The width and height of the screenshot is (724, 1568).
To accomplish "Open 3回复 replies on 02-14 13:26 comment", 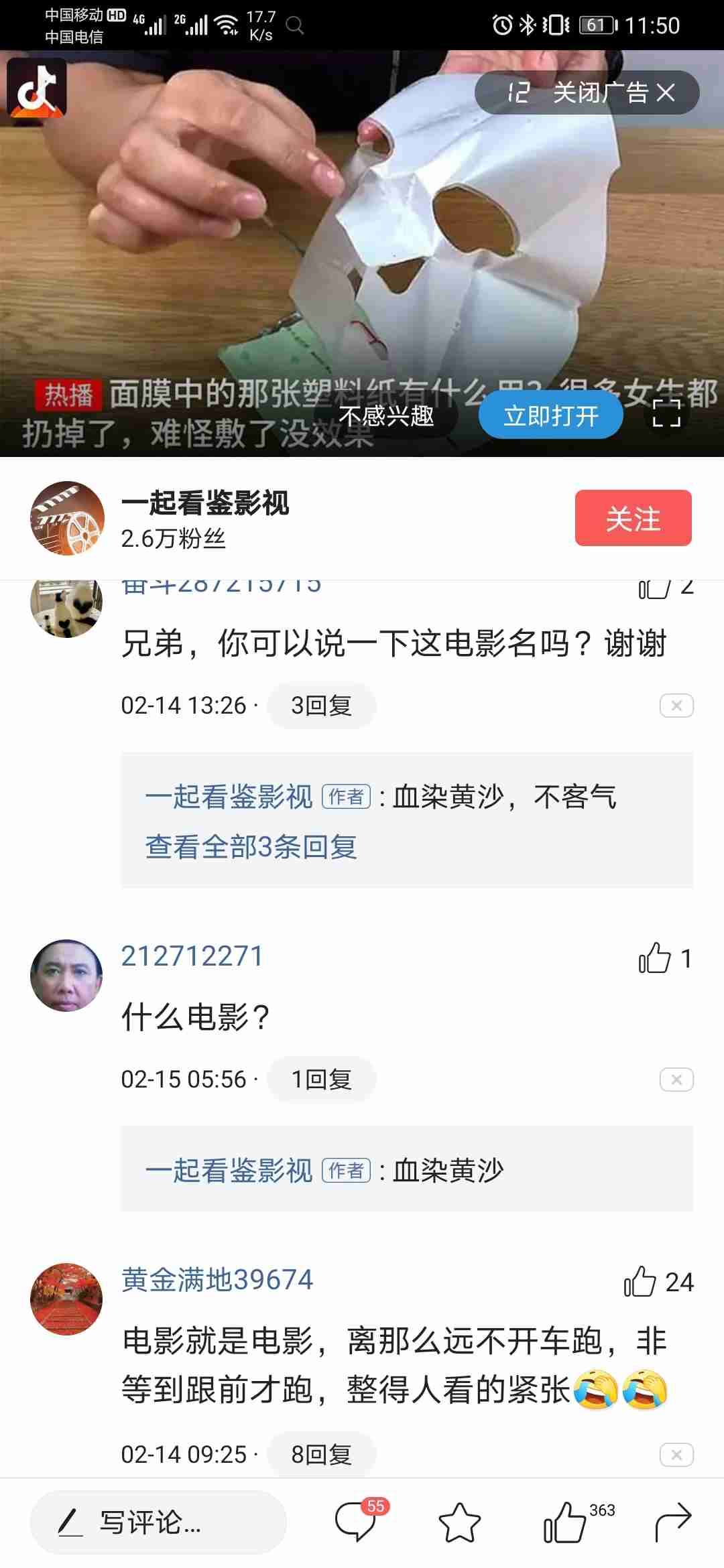I will [321, 706].
